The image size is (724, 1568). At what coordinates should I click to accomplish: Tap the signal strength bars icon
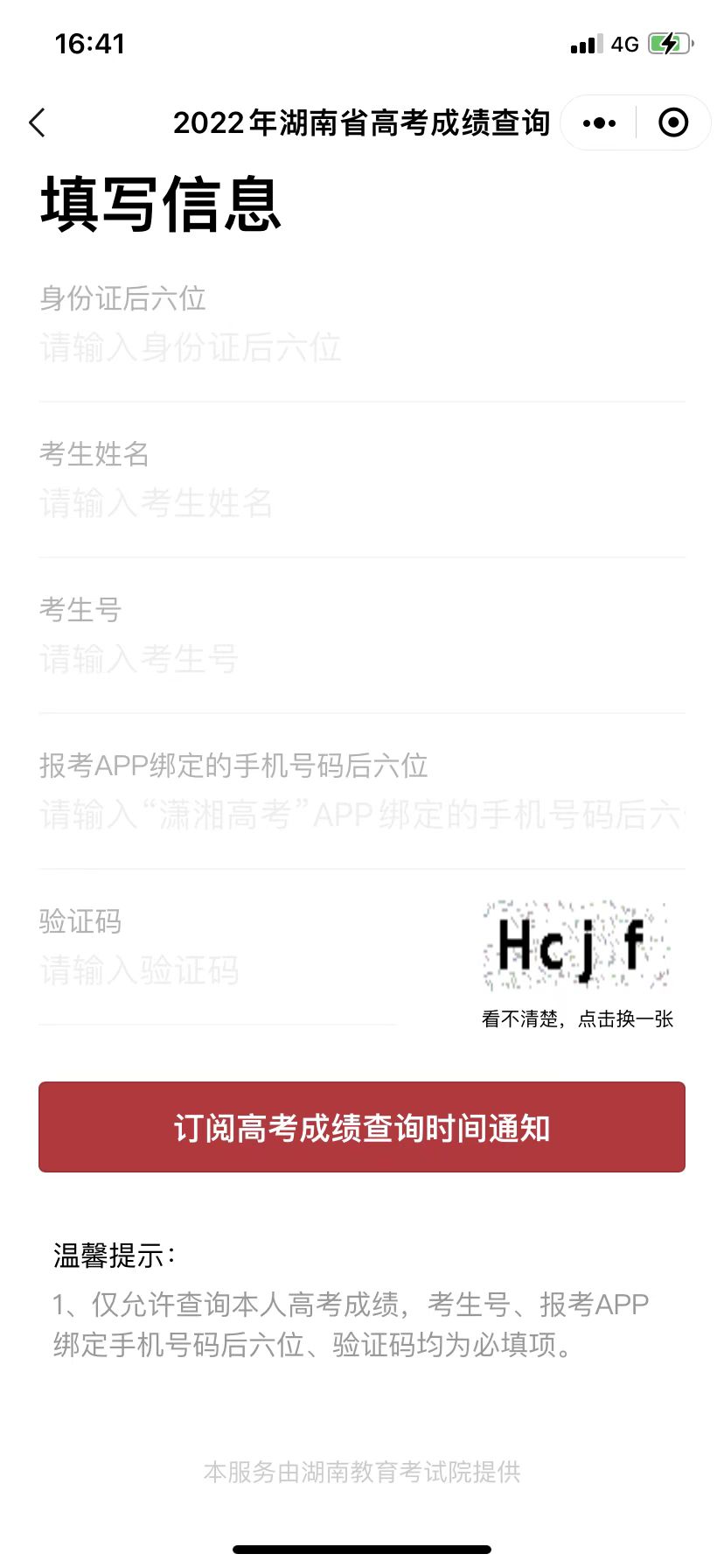(x=583, y=43)
